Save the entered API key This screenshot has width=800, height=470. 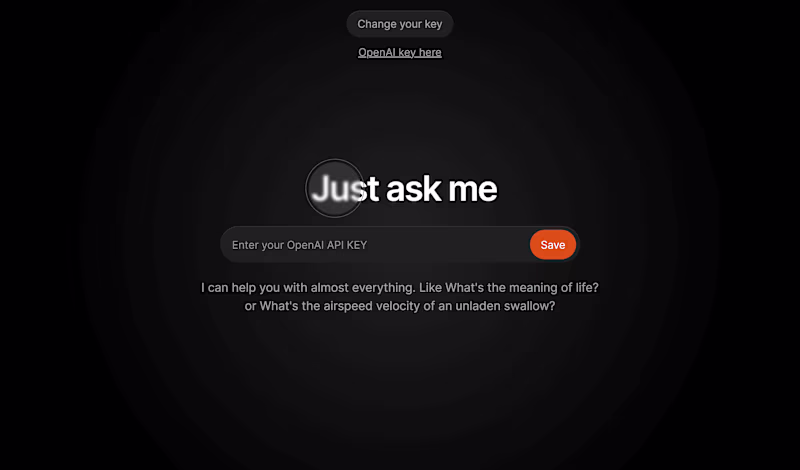[552, 245]
